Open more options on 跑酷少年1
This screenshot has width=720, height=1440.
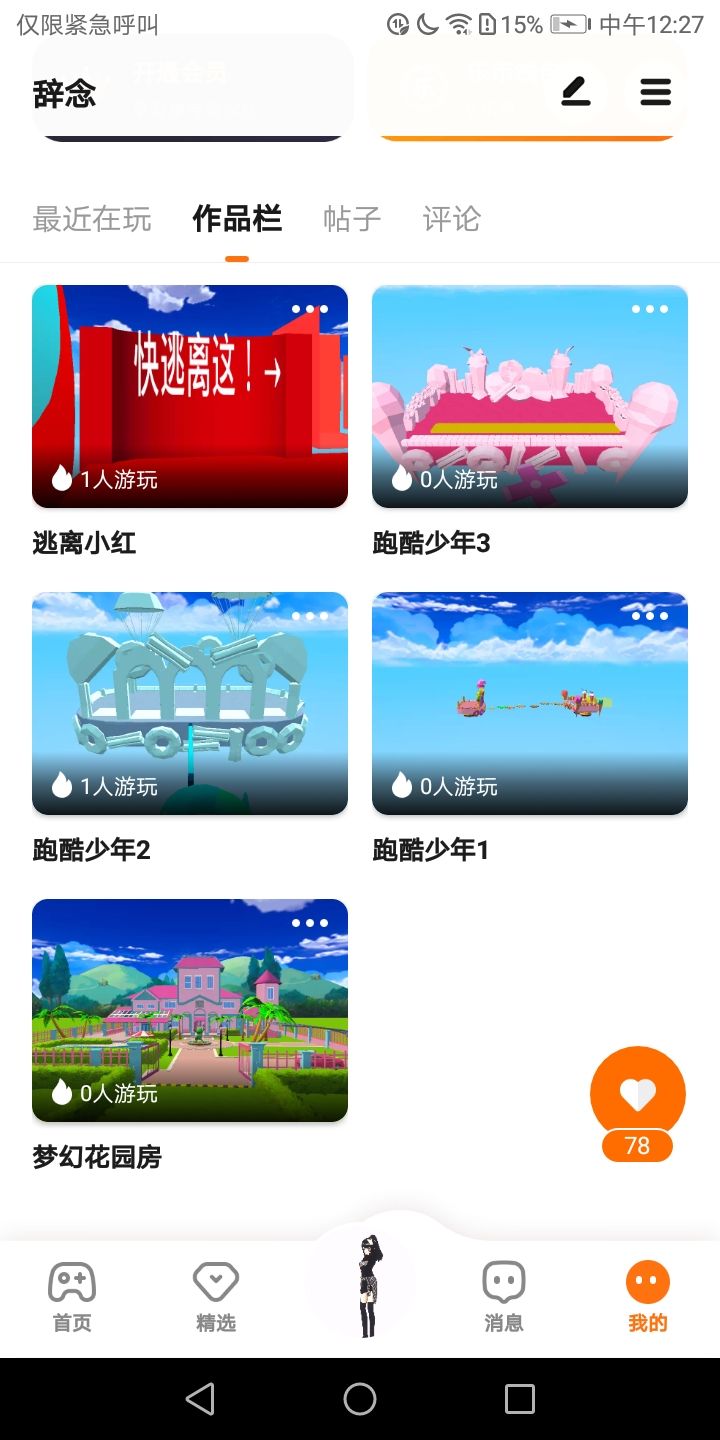point(650,616)
